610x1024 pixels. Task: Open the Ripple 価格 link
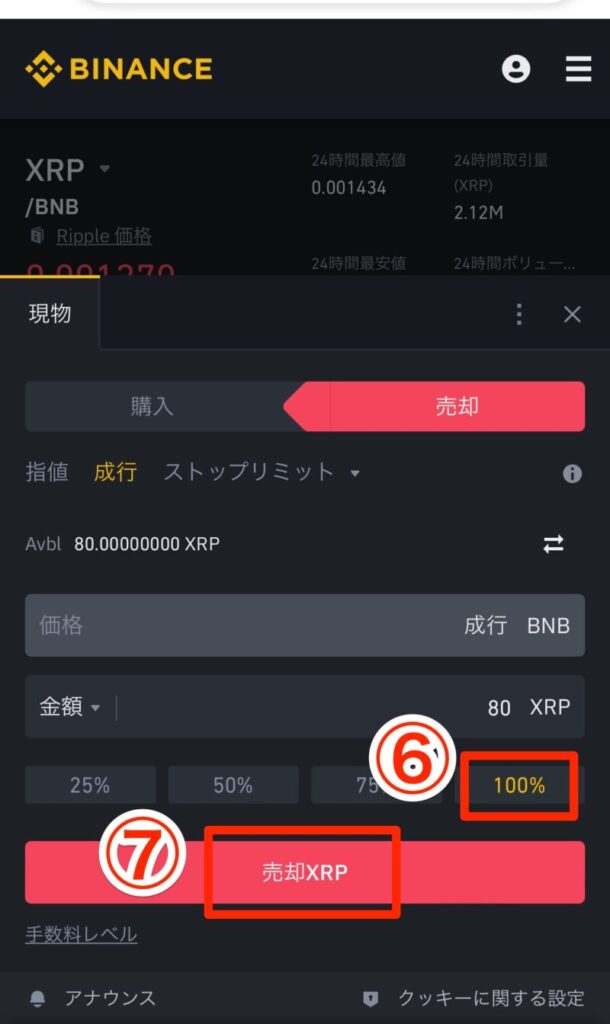pyautogui.click(x=103, y=236)
